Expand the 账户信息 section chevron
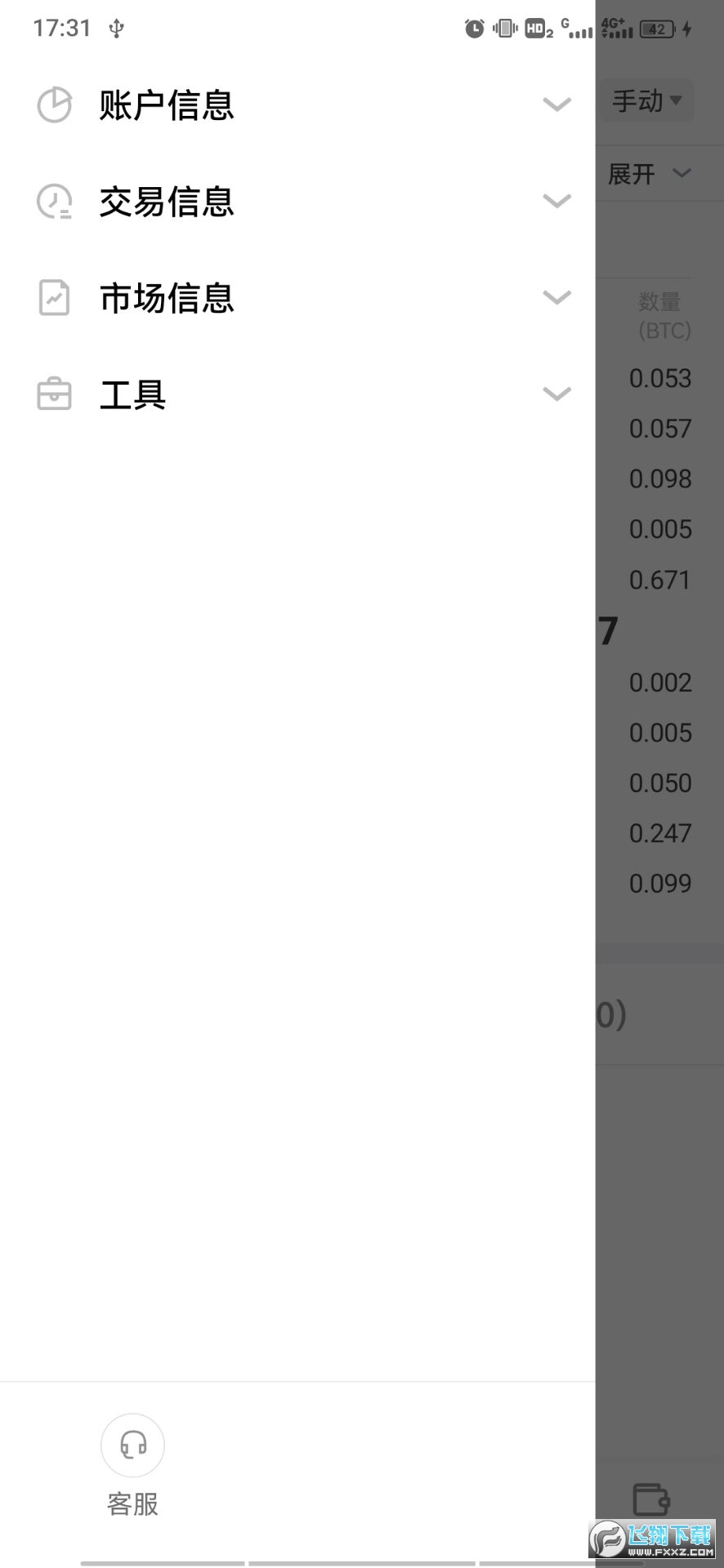Viewport: 724px width, 1568px height. tap(557, 105)
